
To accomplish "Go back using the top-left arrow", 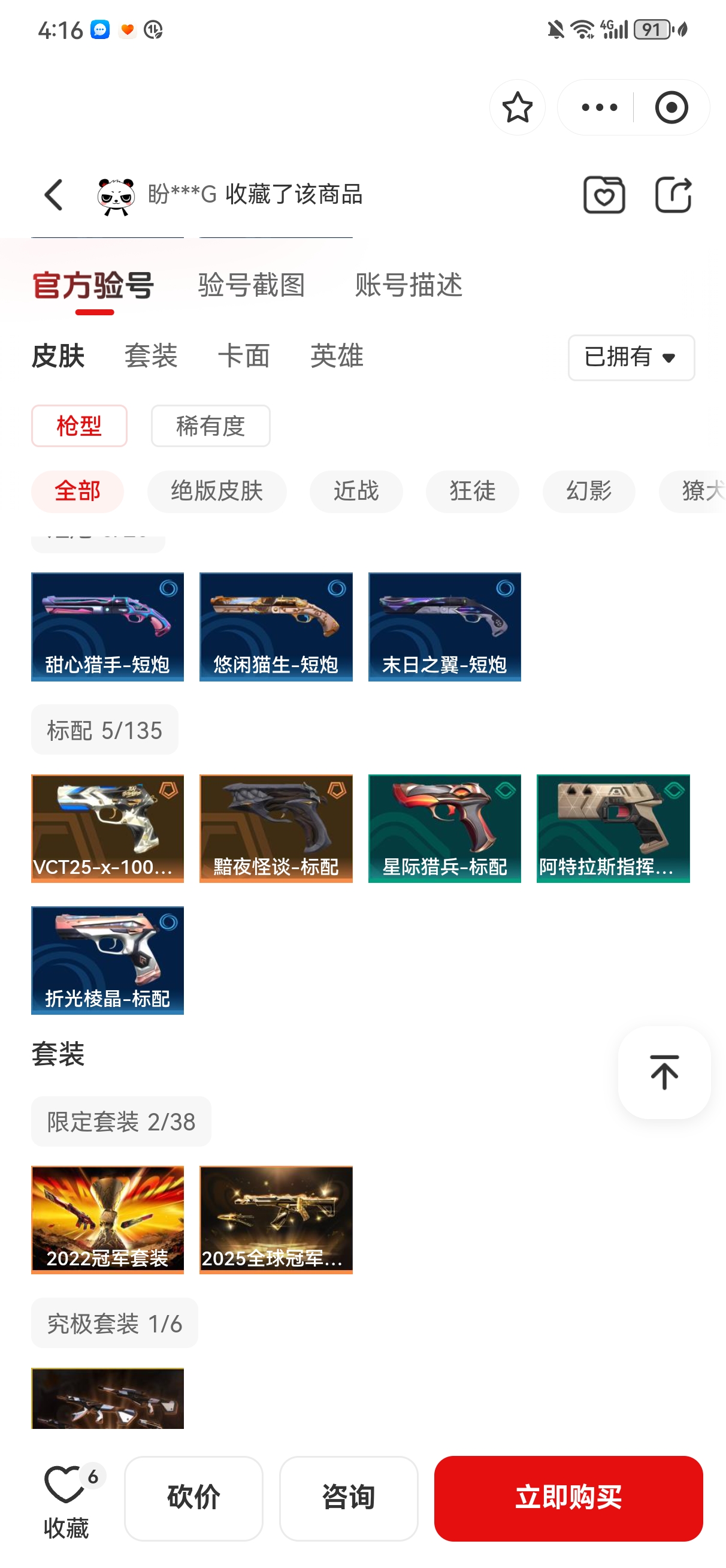I will [53, 195].
